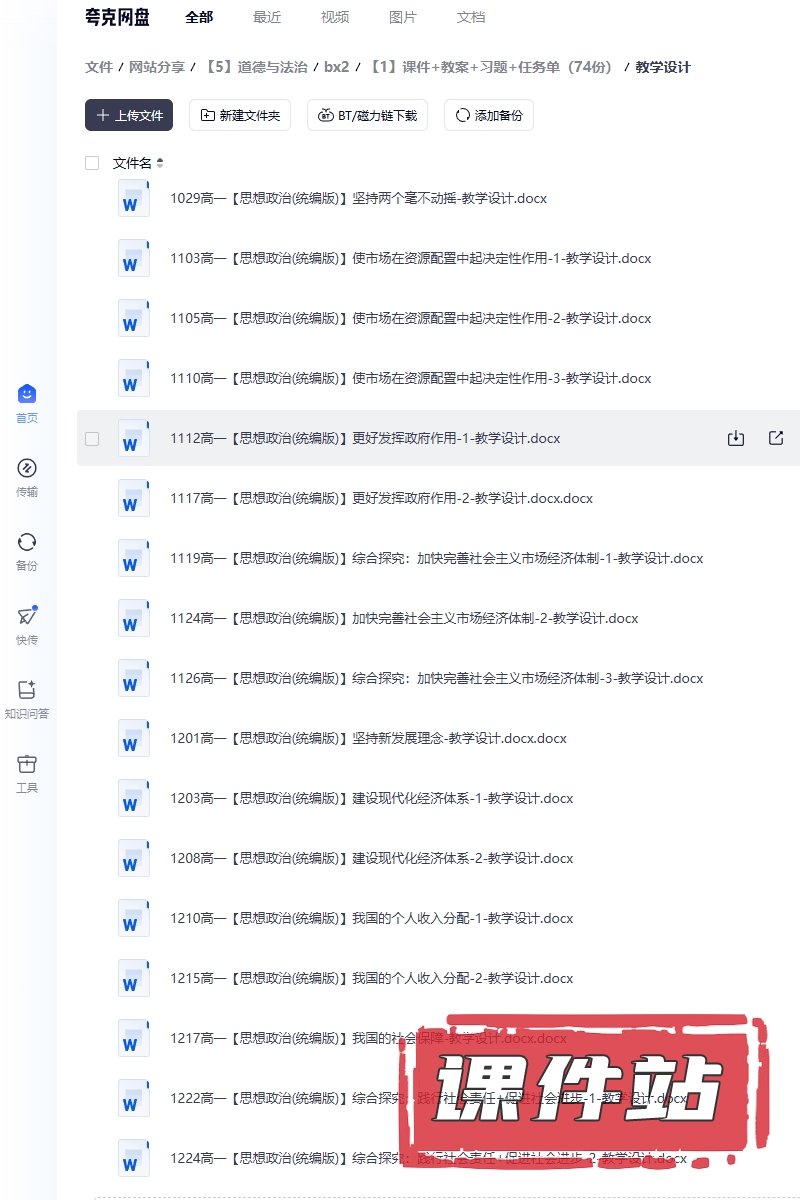The height and width of the screenshot is (1200, 800).
Task: Check the select-all box beside 文件名
Action: click(x=92, y=163)
